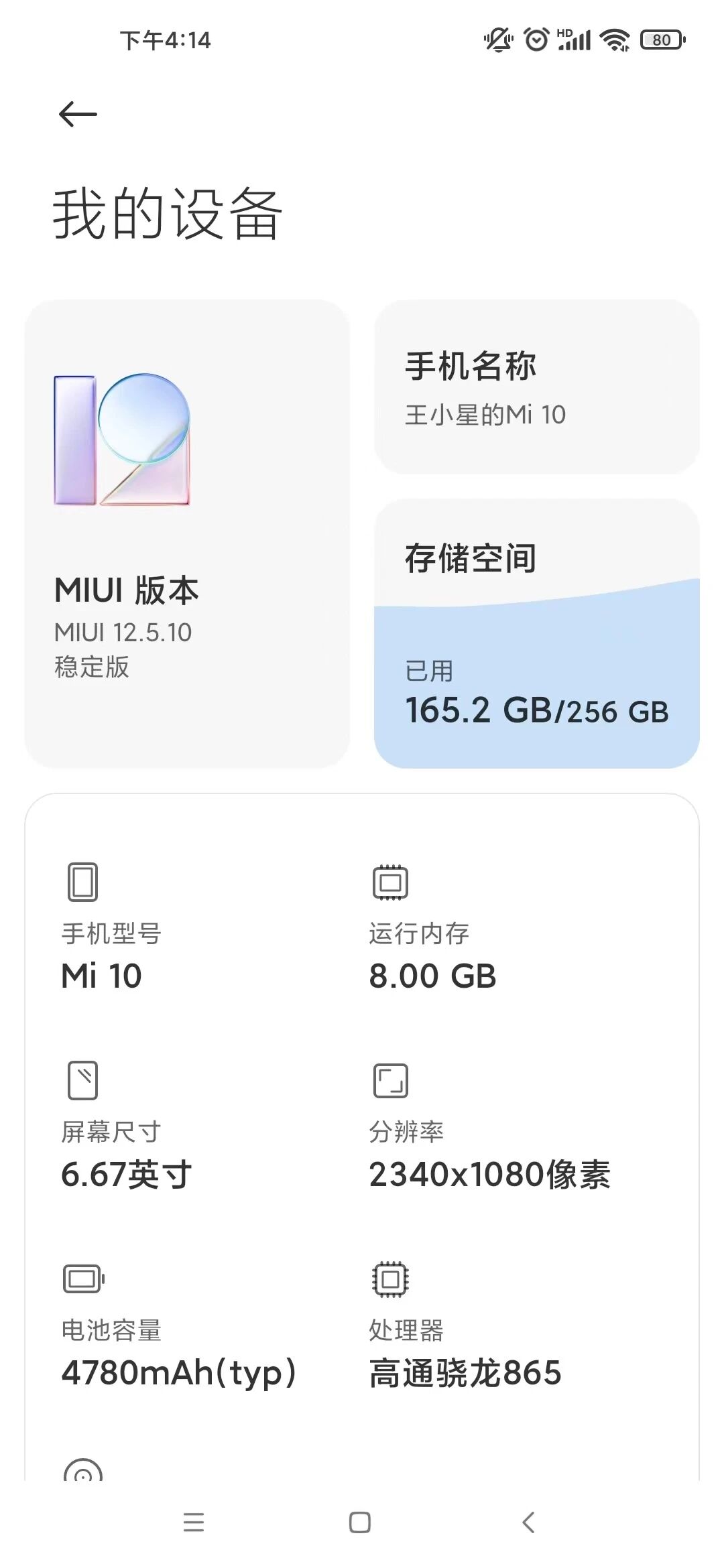This screenshot has width=724, height=1568.
Task: Open the MIUI 版本 card
Action: tap(187, 534)
